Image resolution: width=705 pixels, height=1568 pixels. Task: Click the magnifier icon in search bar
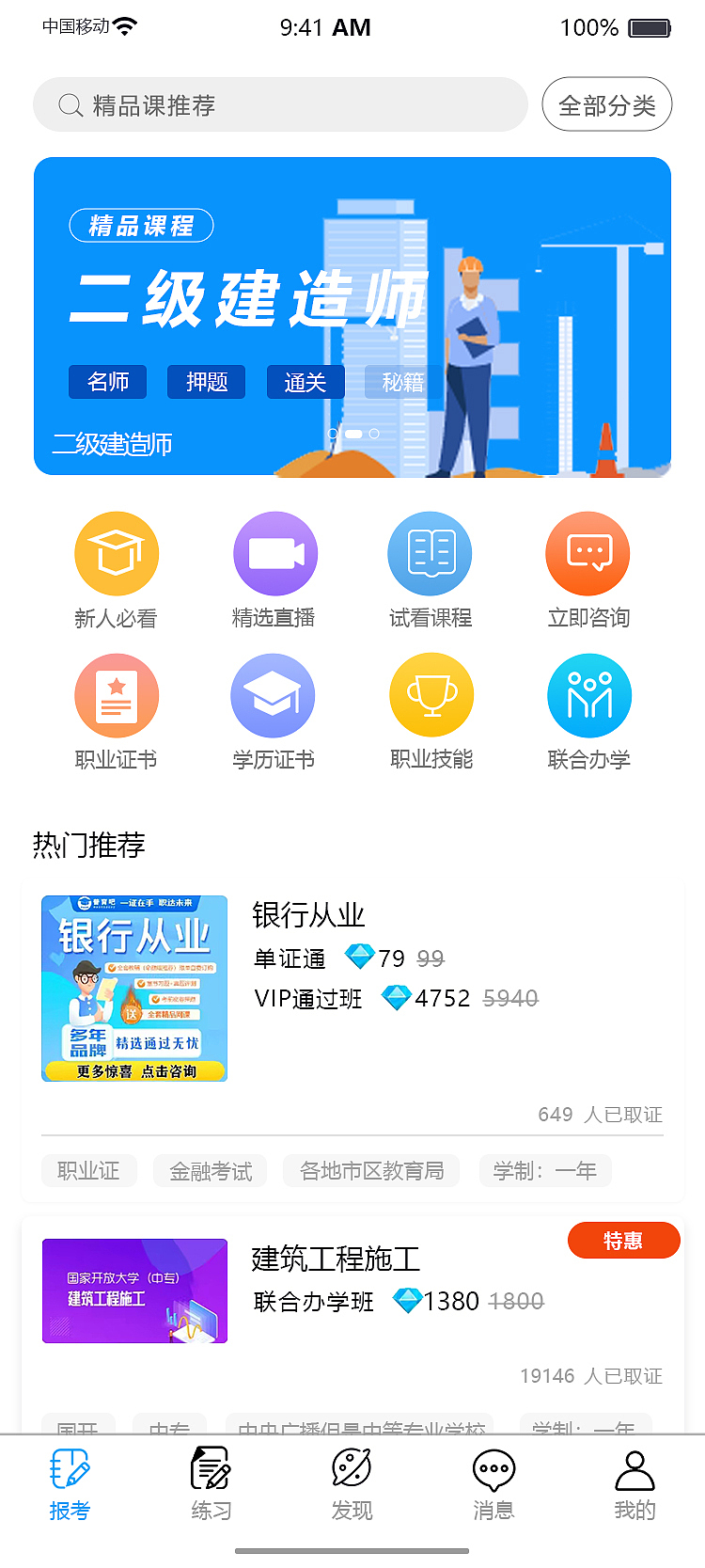[70, 104]
